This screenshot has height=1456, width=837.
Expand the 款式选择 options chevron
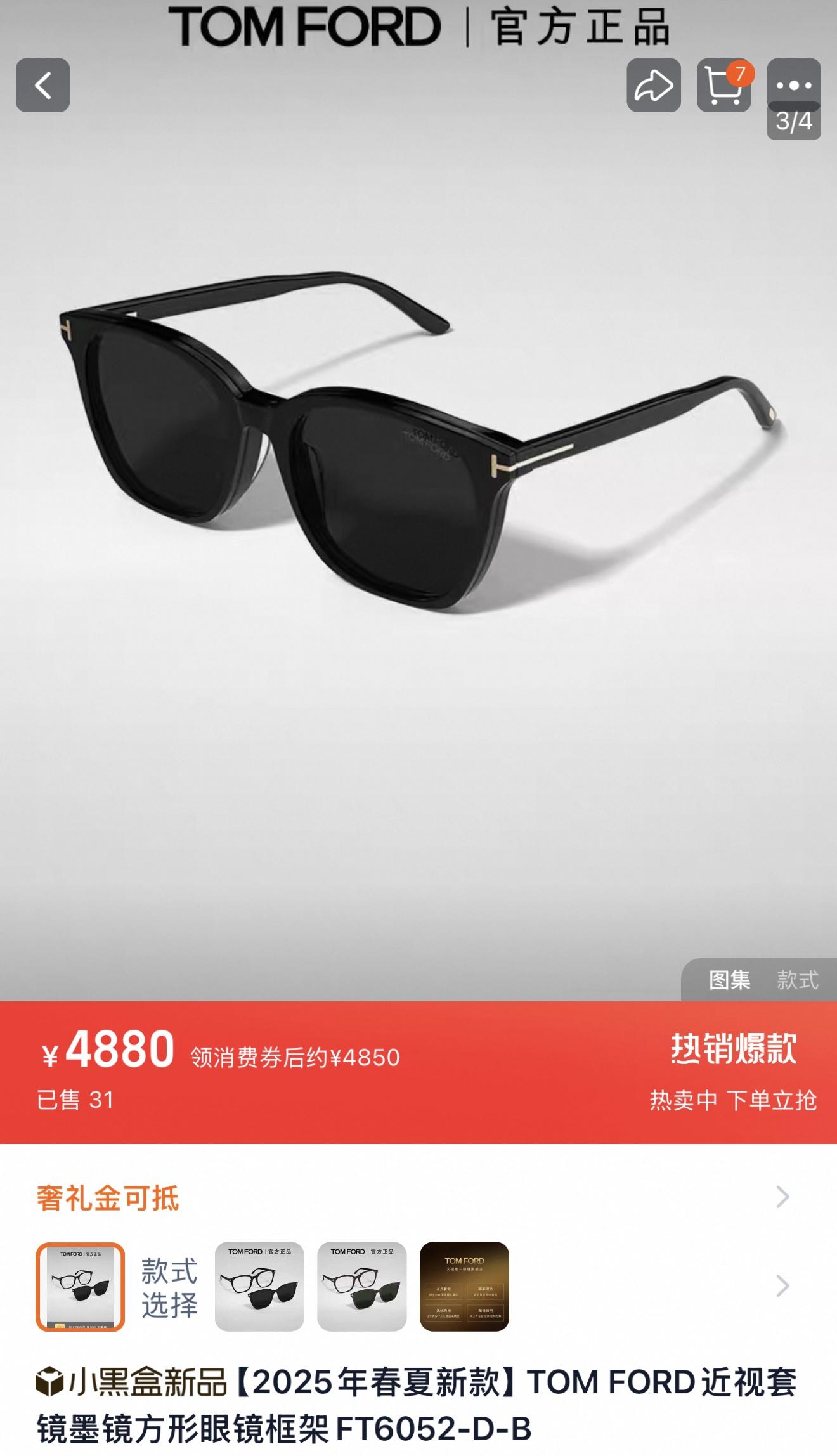tap(782, 1286)
